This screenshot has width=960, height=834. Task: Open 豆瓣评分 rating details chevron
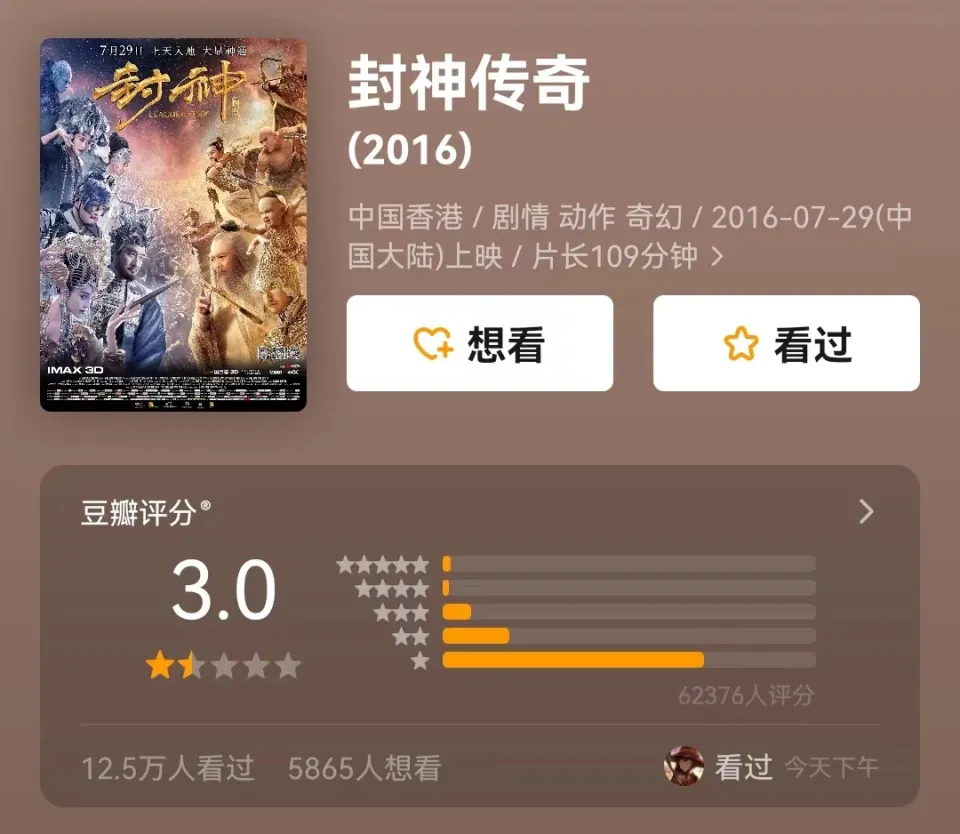[866, 512]
